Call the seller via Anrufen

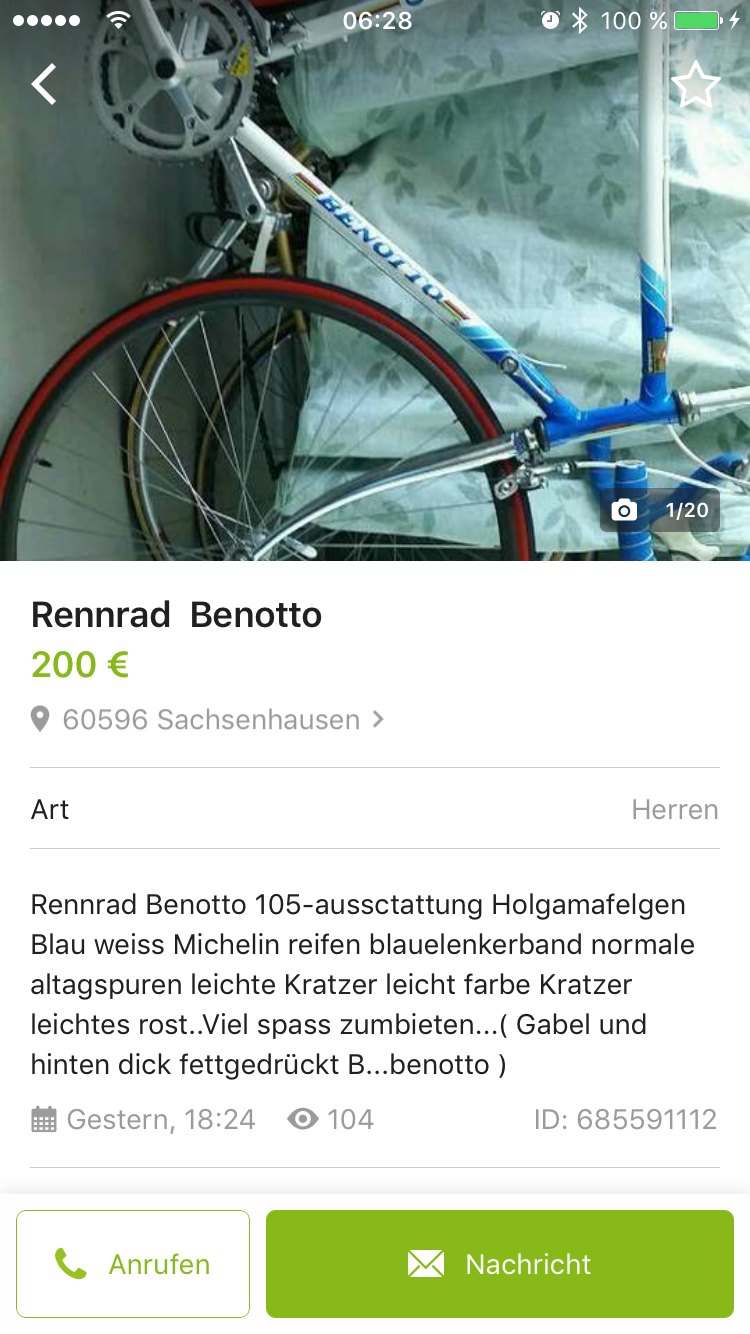(x=133, y=1264)
